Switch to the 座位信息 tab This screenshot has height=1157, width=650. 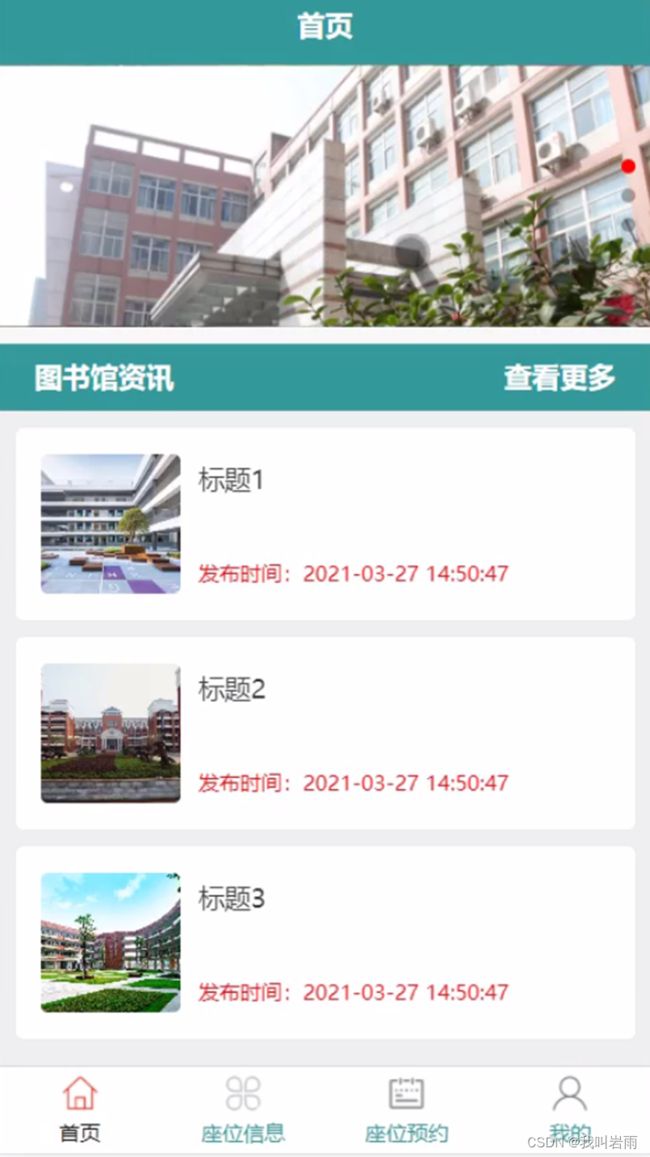[243, 1110]
